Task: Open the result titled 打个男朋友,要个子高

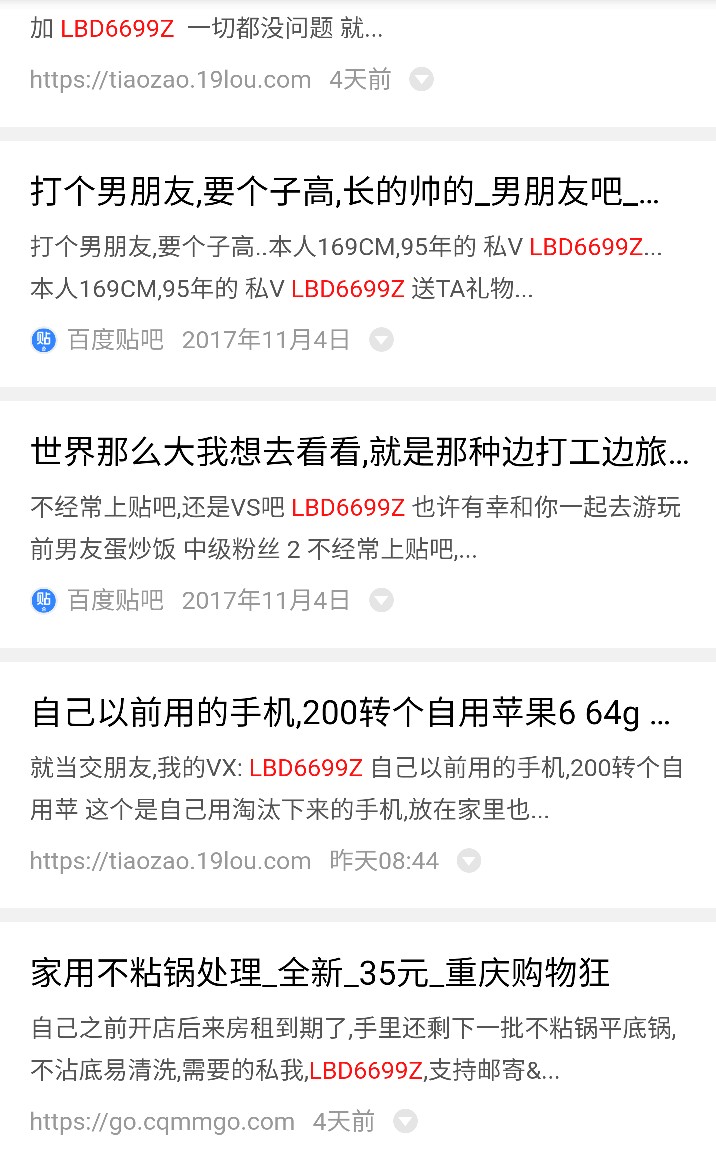Action: click(x=345, y=192)
